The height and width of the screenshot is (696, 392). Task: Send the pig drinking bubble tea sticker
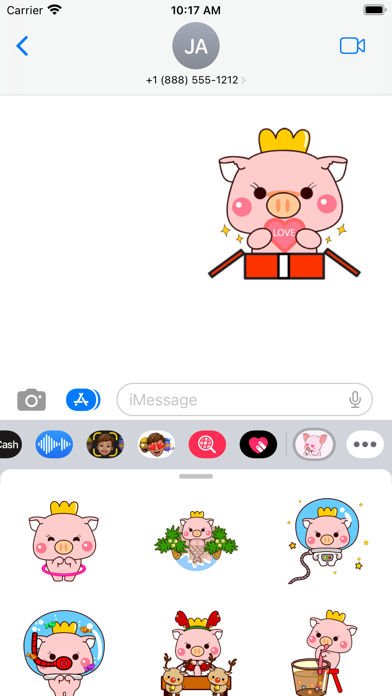[x=325, y=652]
